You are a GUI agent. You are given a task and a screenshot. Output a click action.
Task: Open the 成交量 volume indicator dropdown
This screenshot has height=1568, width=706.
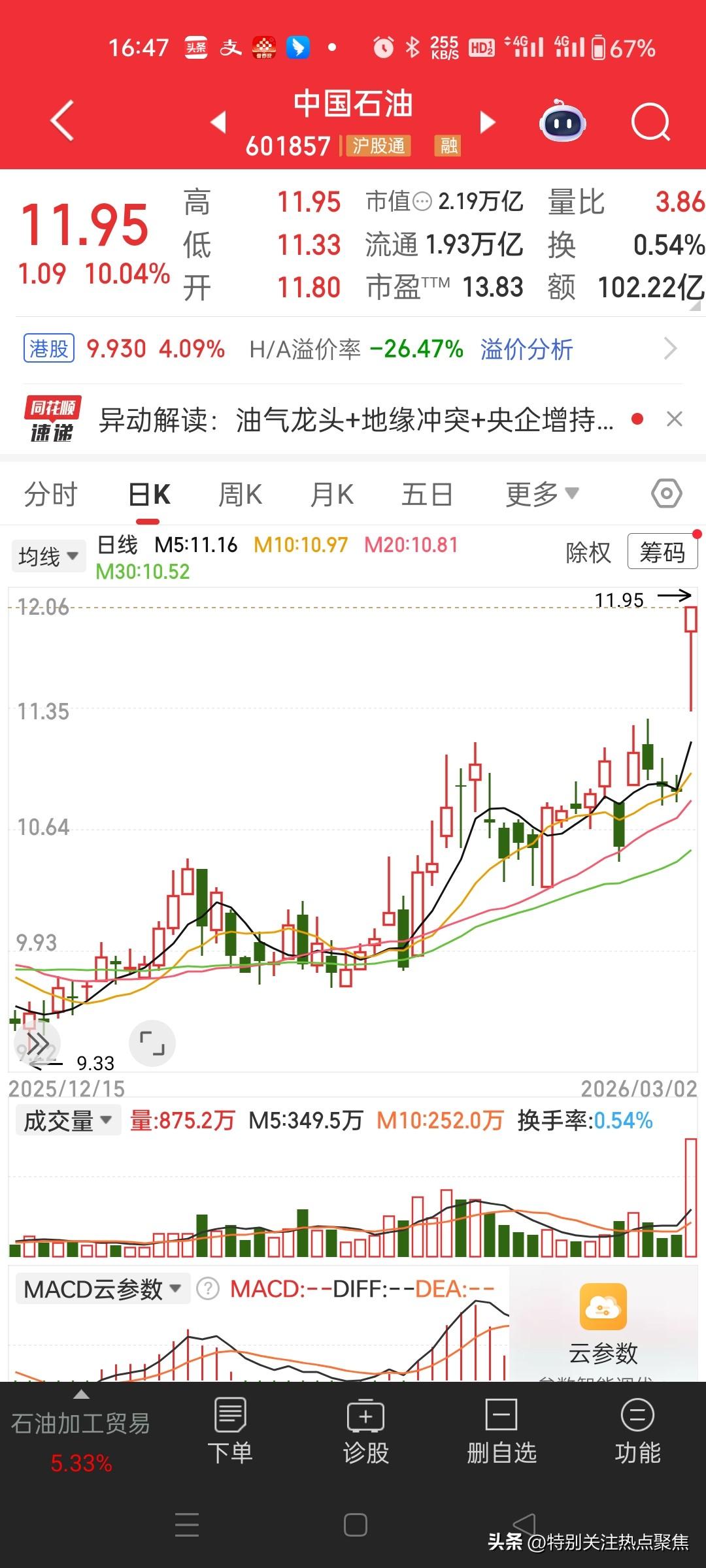[67, 1119]
